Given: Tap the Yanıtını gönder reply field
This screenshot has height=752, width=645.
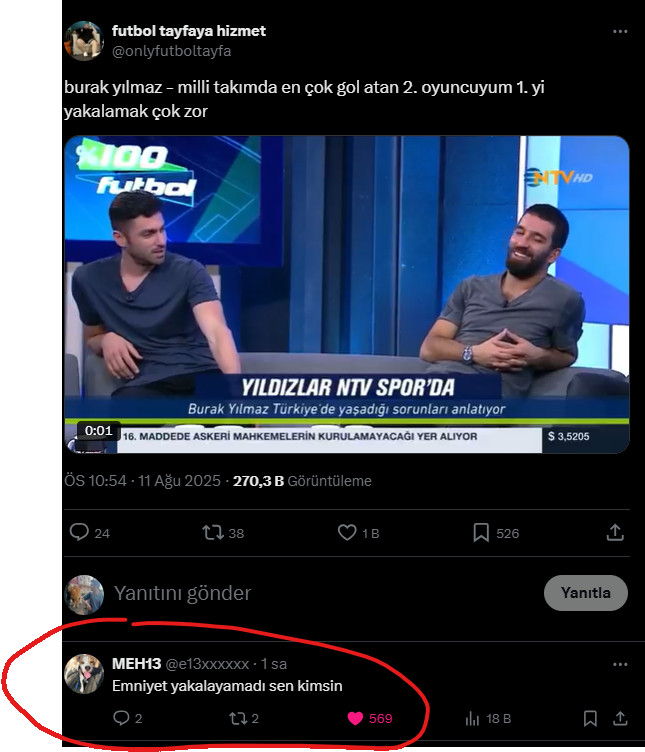Looking at the screenshot, I should tap(300, 593).
